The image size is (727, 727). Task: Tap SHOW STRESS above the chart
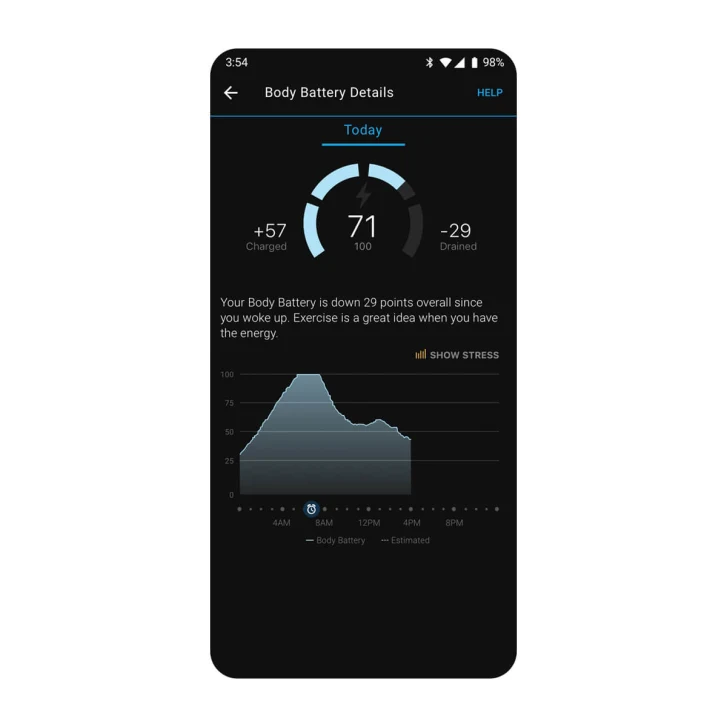click(x=458, y=355)
